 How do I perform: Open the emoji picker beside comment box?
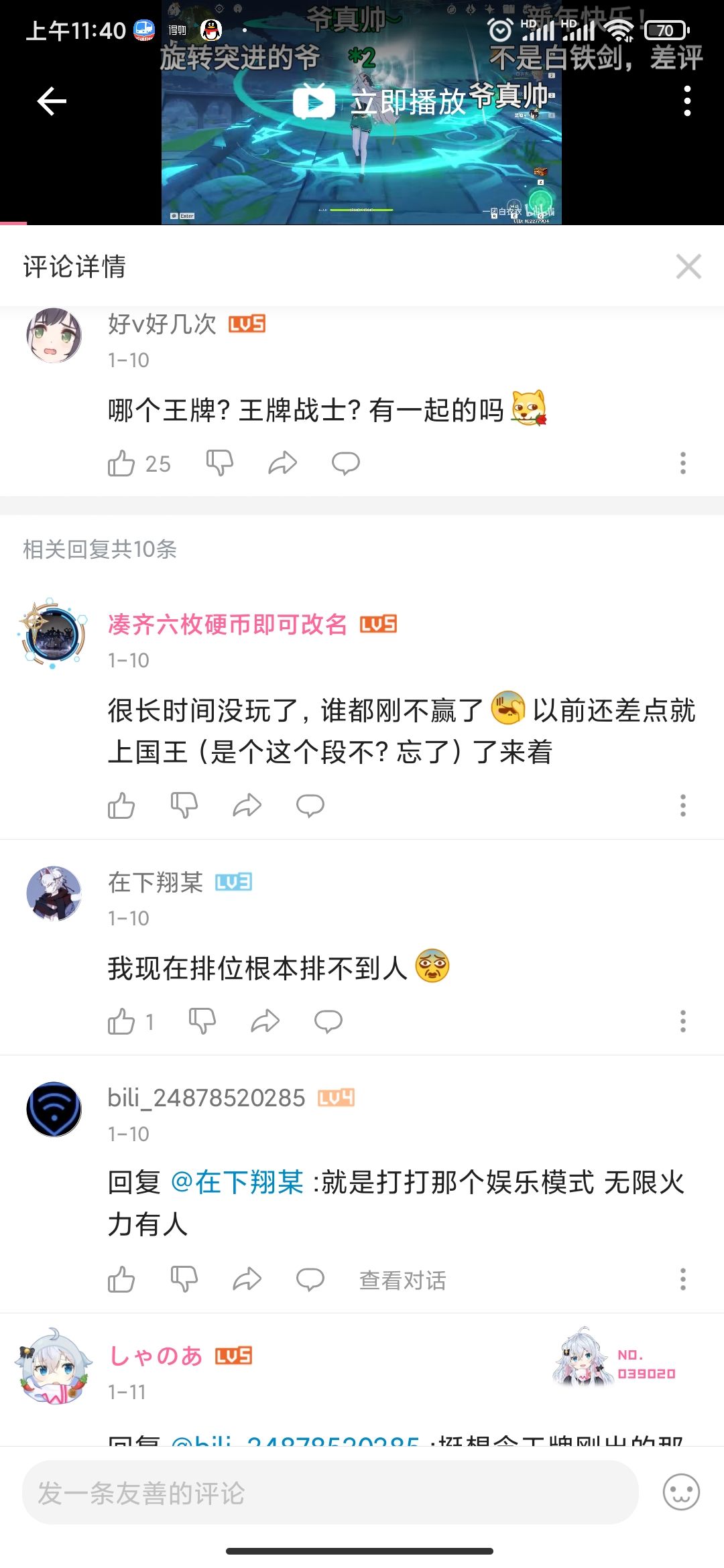[x=681, y=1492]
